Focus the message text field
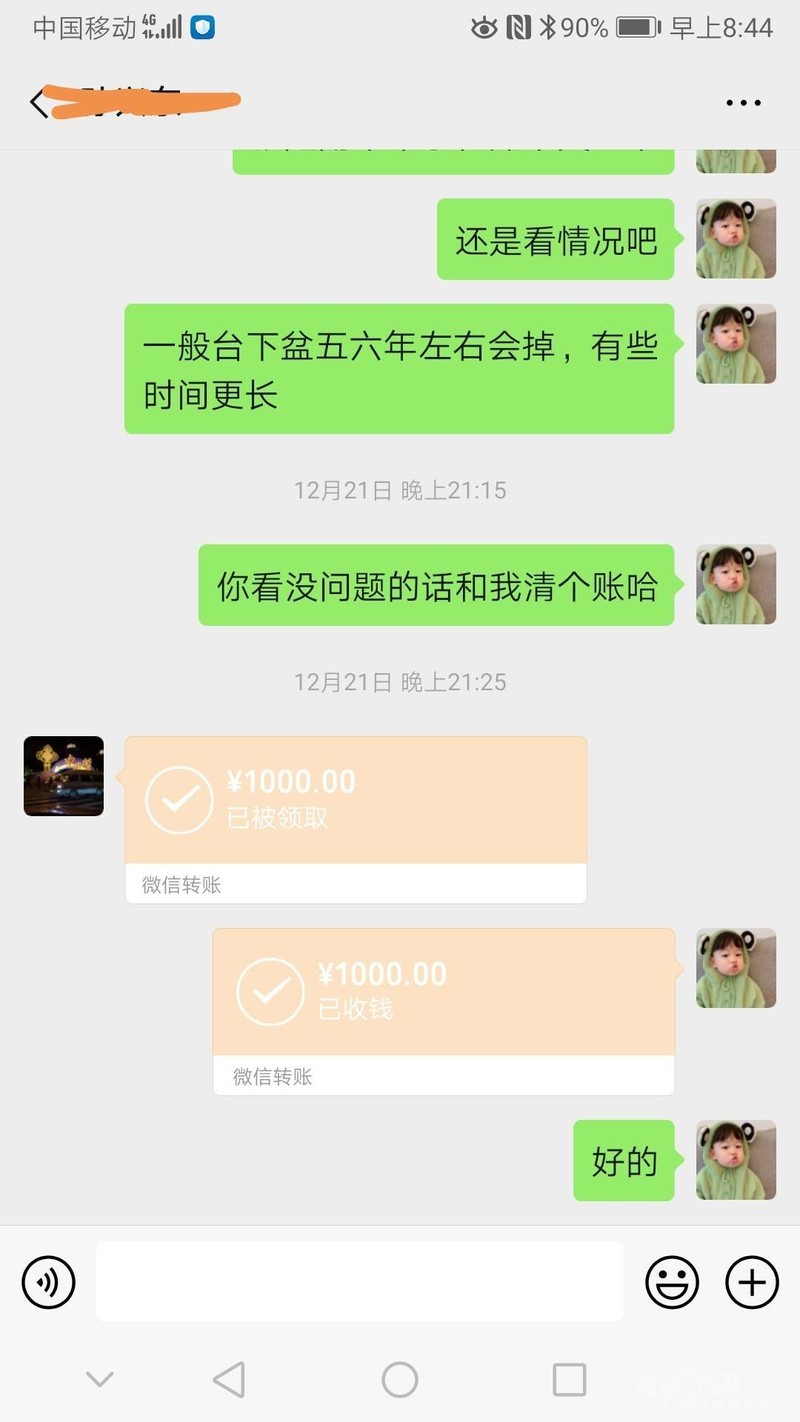This screenshot has height=1422, width=800. click(359, 1281)
